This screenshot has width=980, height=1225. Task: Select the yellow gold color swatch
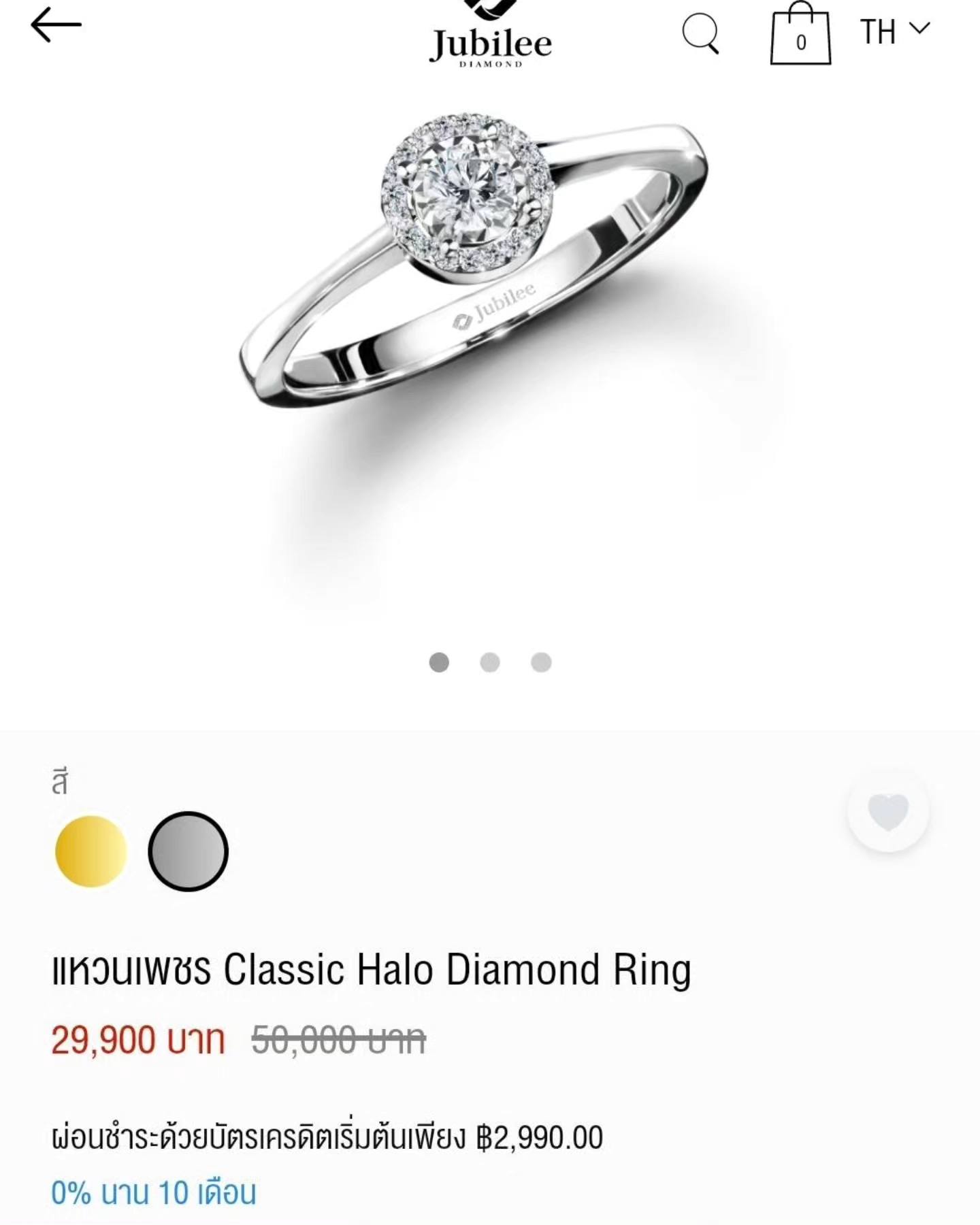[91, 851]
